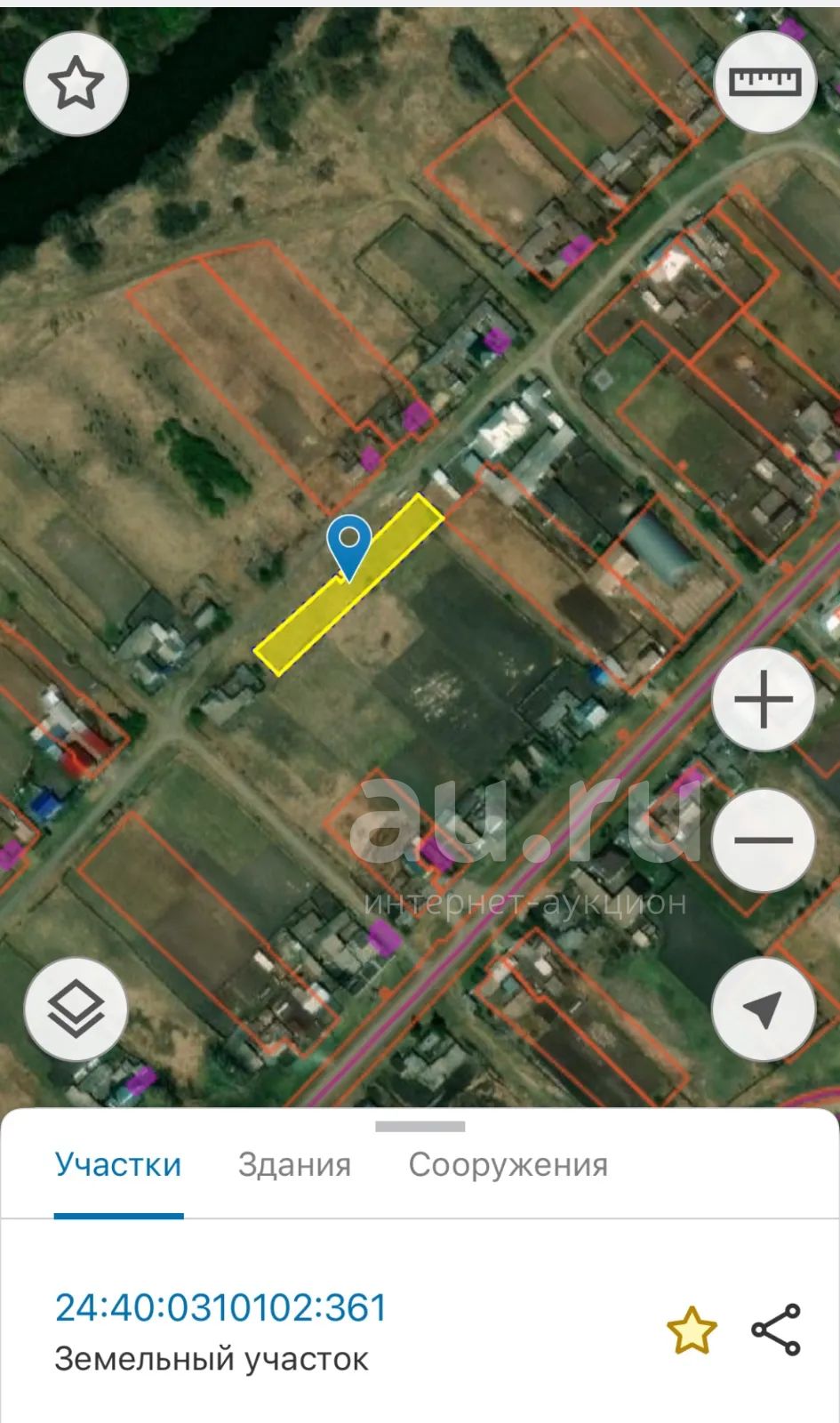Select the Участки tab
This screenshot has height=1423, width=840.
(118, 1165)
